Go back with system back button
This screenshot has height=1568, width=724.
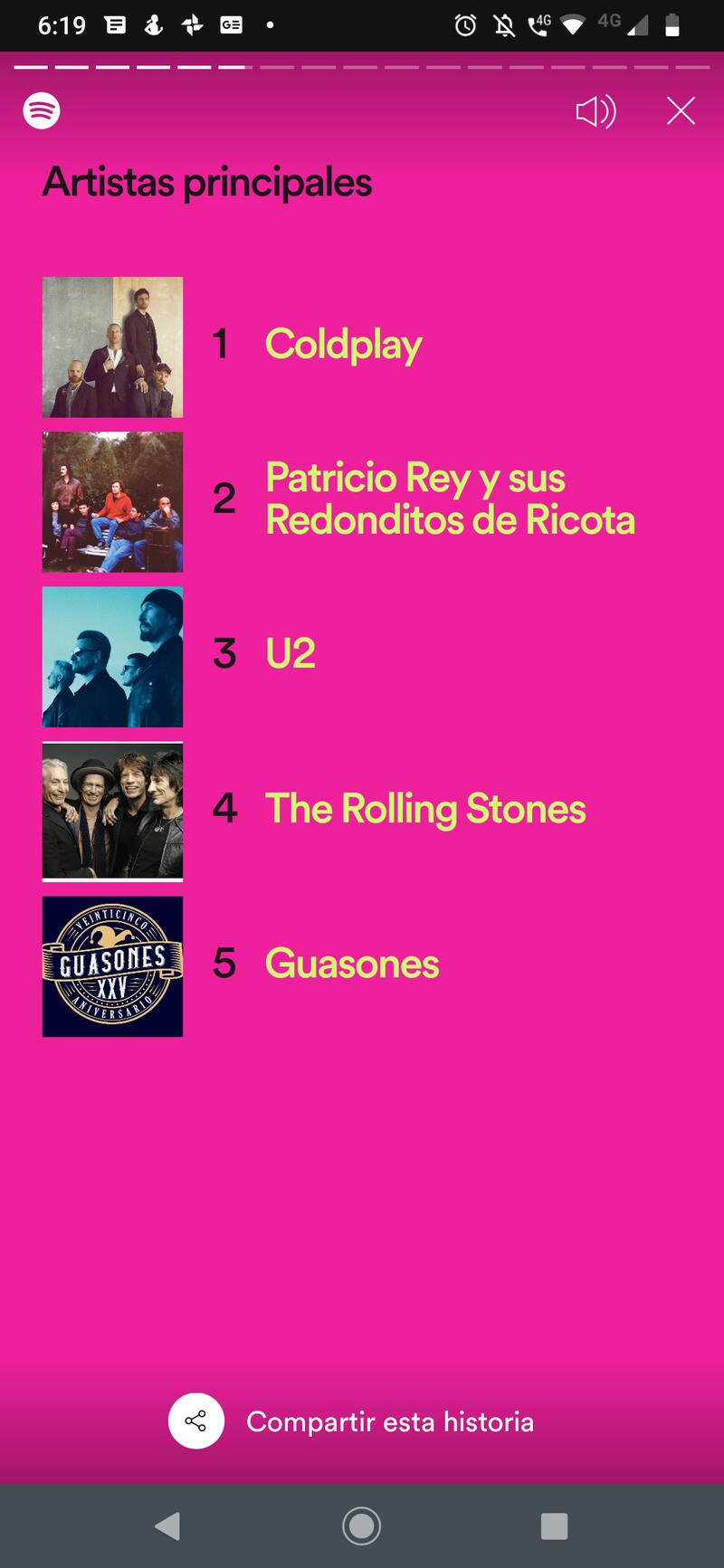(168, 1526)
